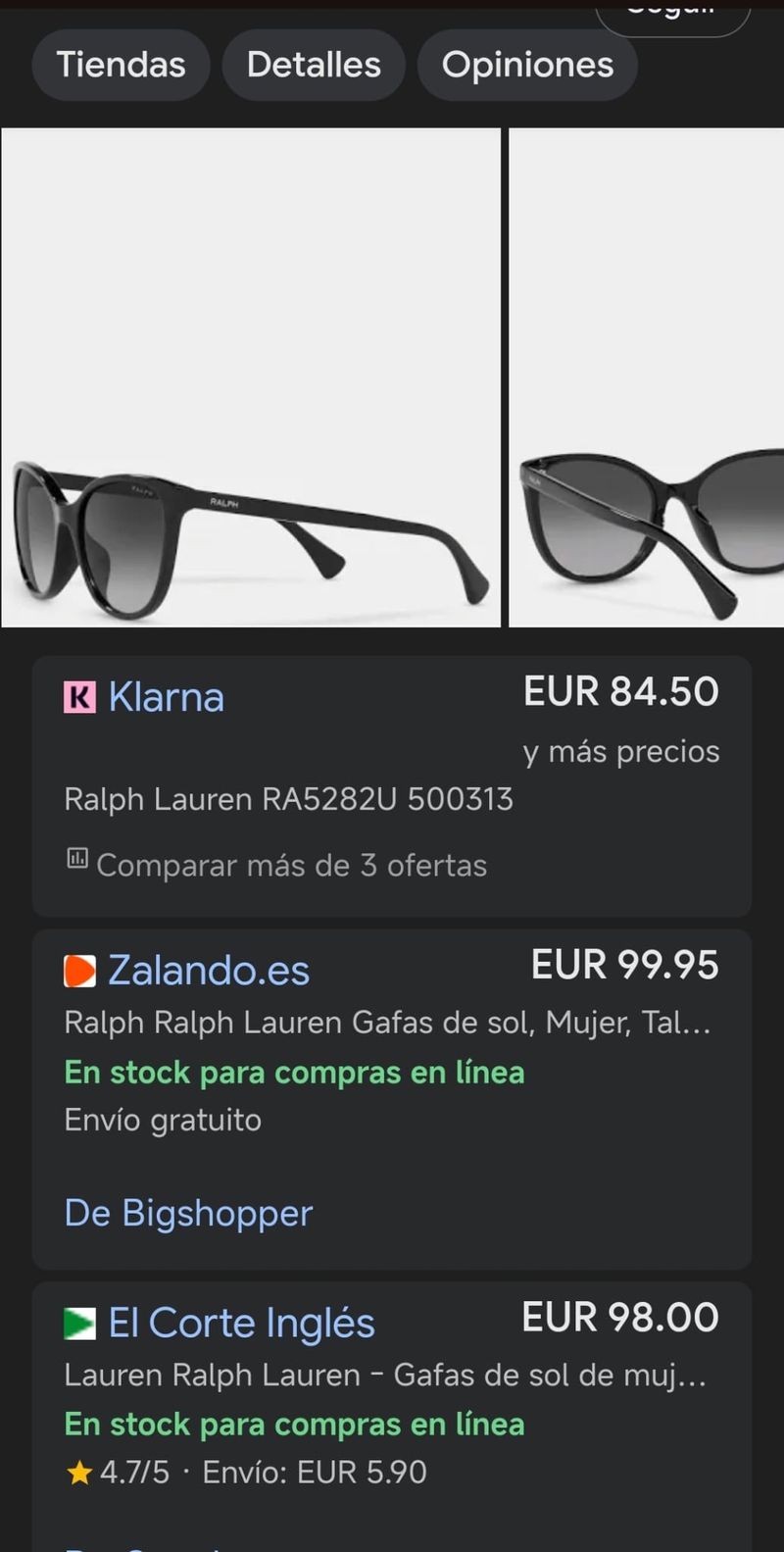Open the Tiendas tab
The width and height of the screenshot is (784, 1552).
point(120,65)
